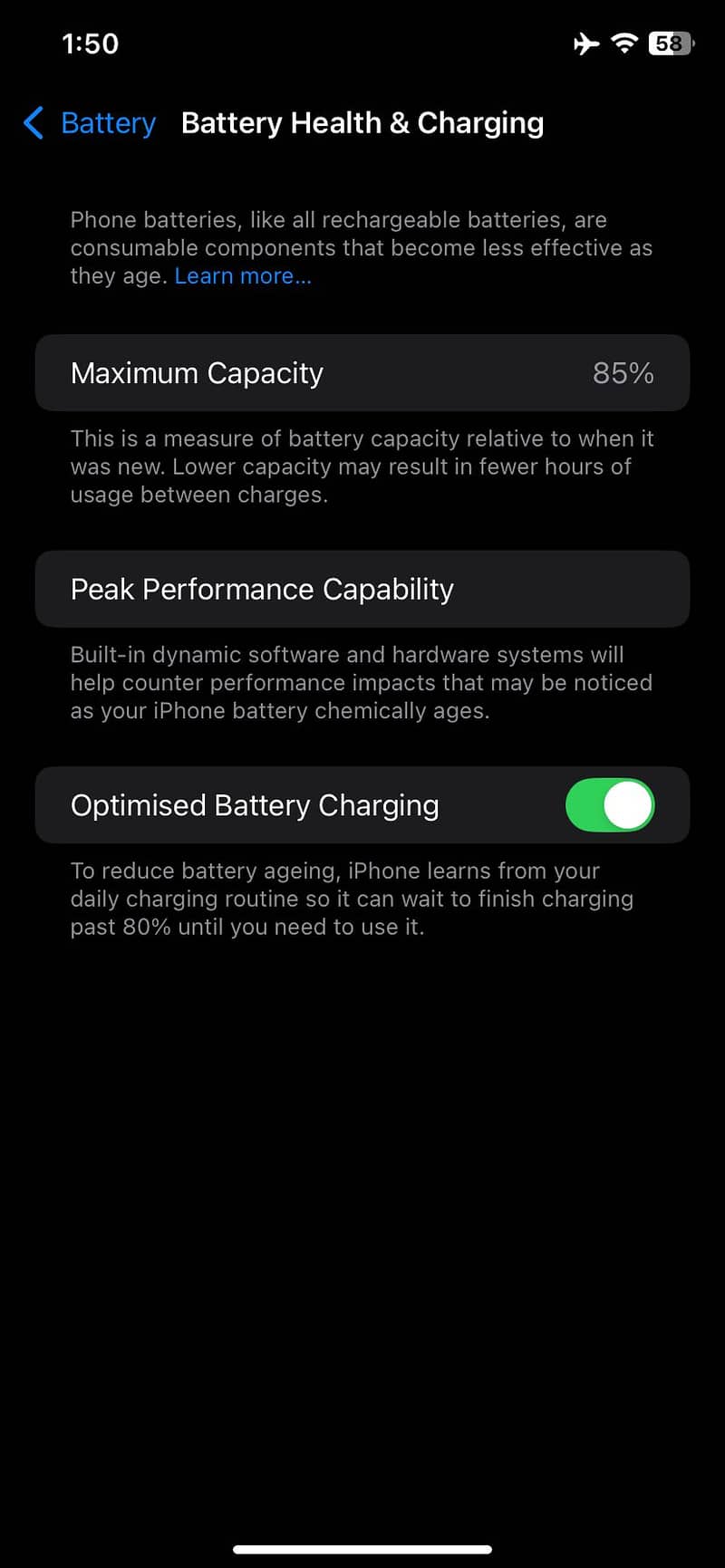The width and height of the screenshot is (725, 1568).
Task: Tap the phone batteries intro paragraph
Action: 361,247
